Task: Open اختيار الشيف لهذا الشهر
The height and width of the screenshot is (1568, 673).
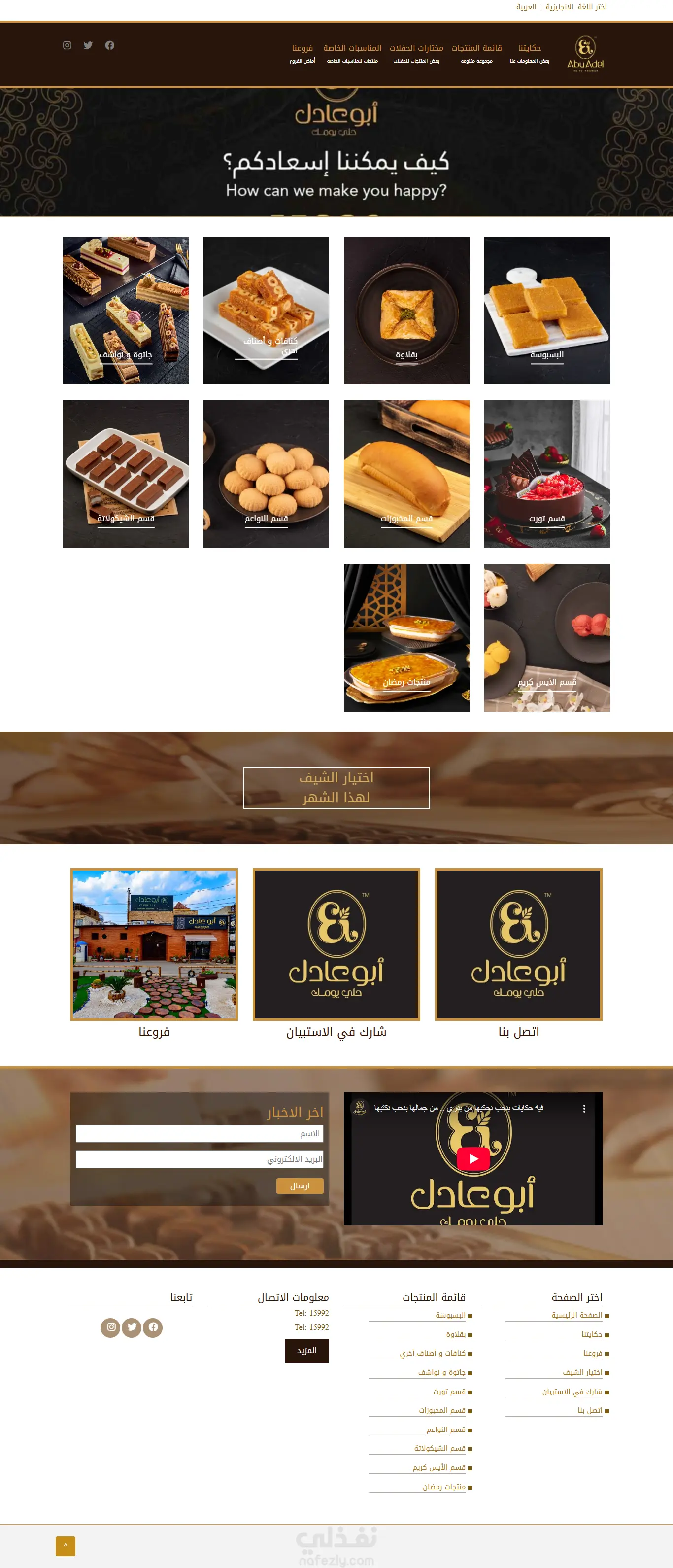Action: click(x=336, y=788)
